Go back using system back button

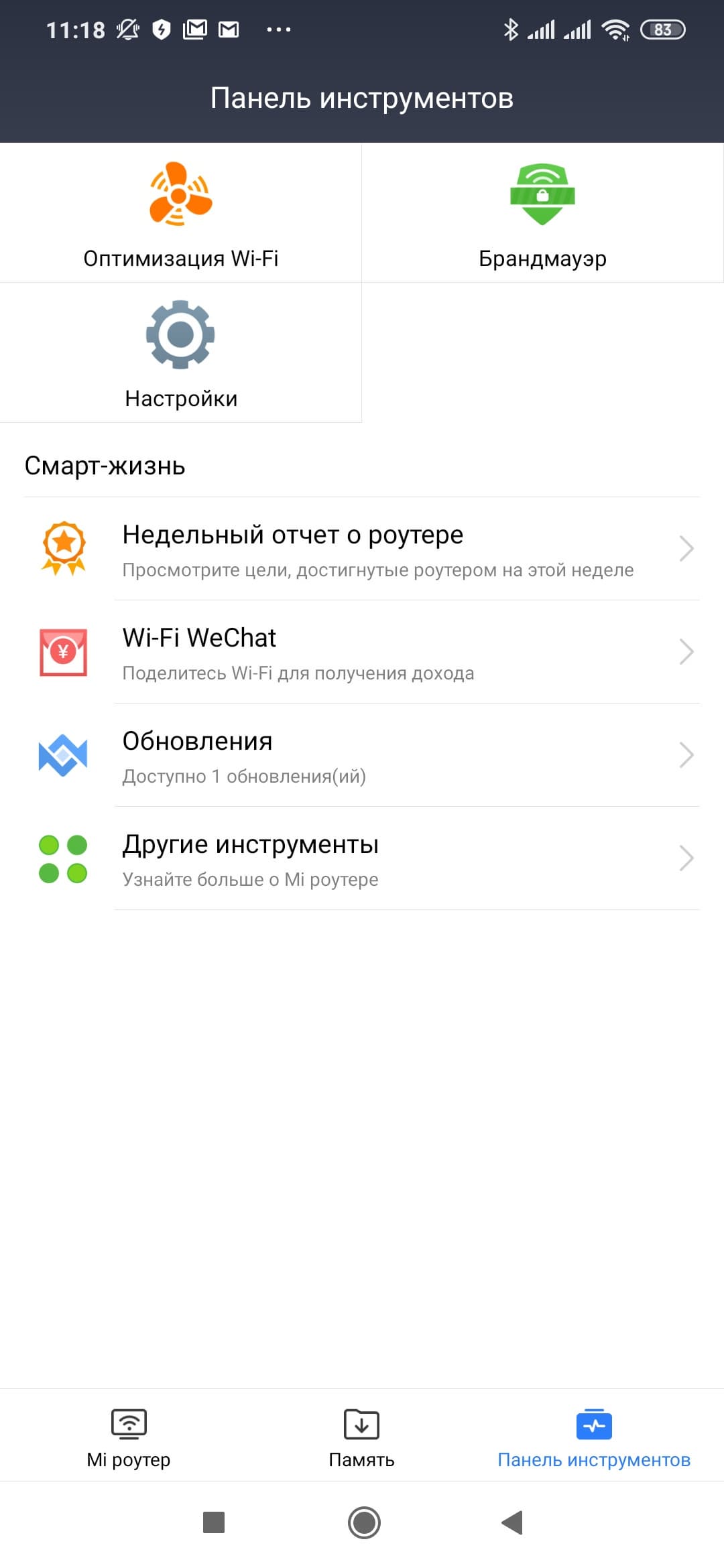click(x=512, y=1522)
